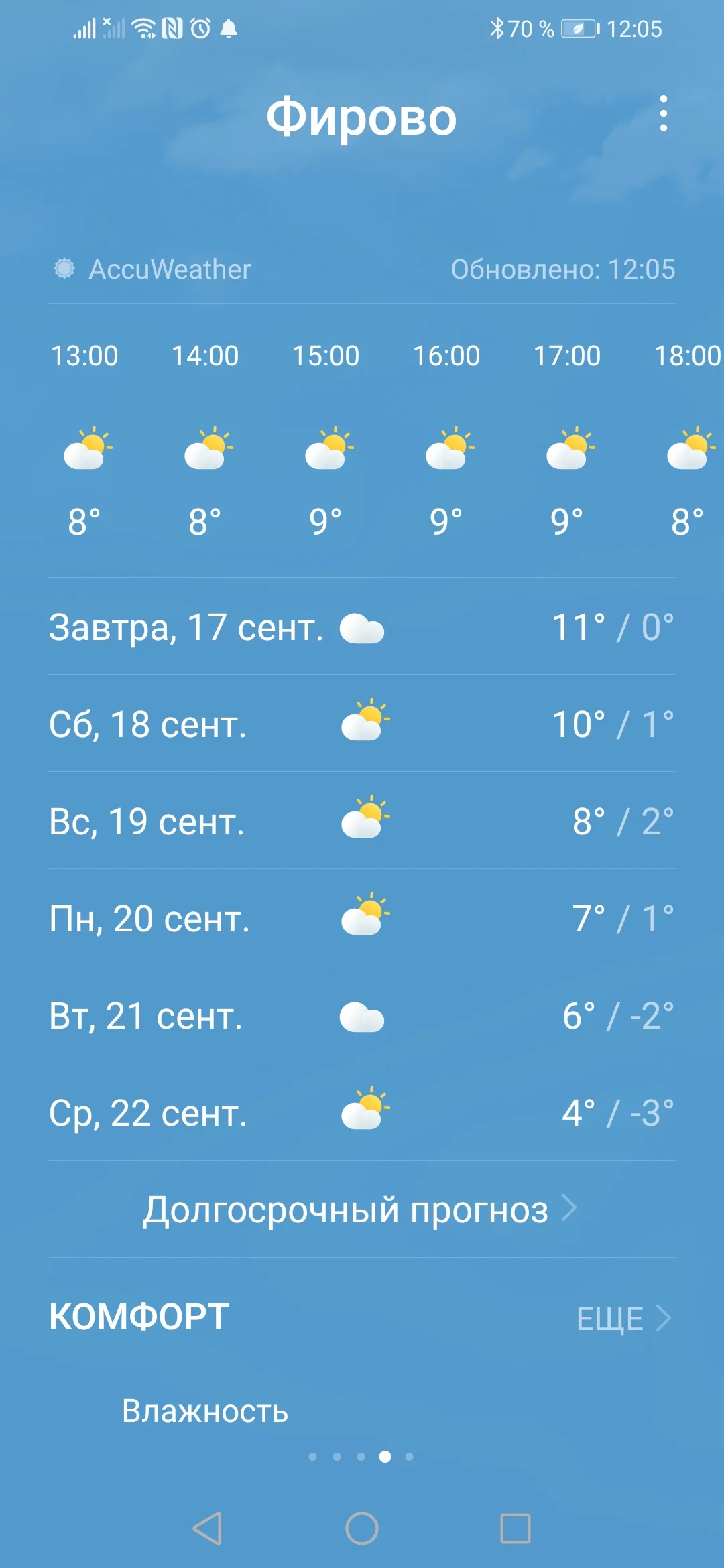Expand details for Пн, 20 сент. row

[x=362, y=919]
